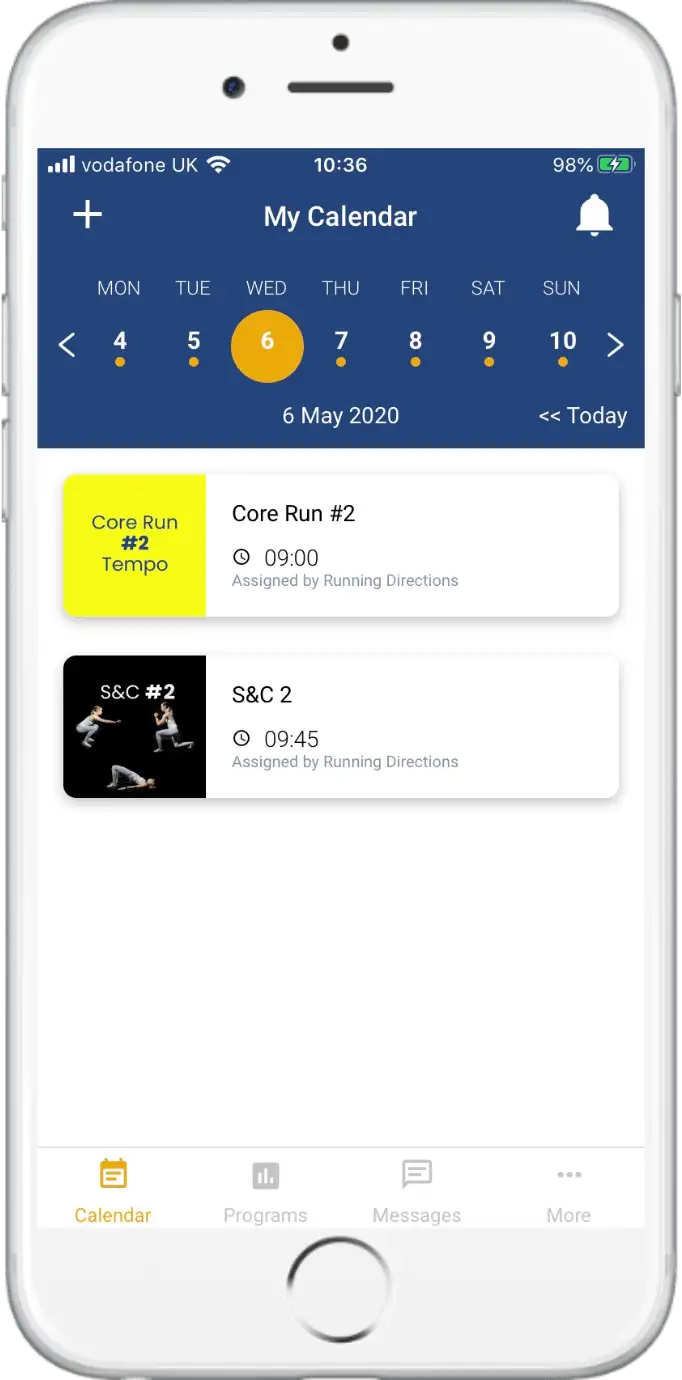Tap the plus icon to add an event

(x=88, y=215)
